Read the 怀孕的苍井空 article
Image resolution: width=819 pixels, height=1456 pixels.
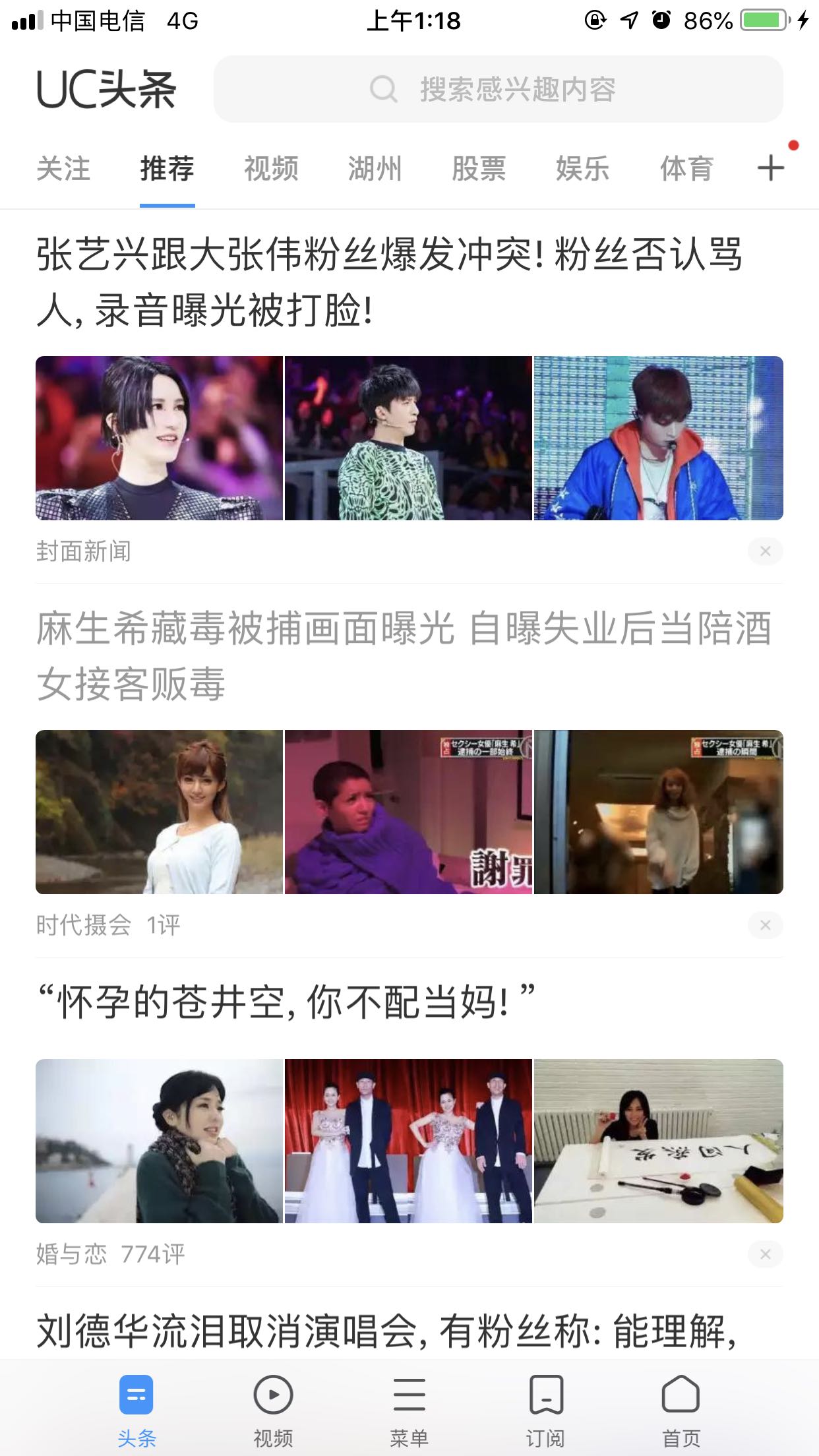286,1002
